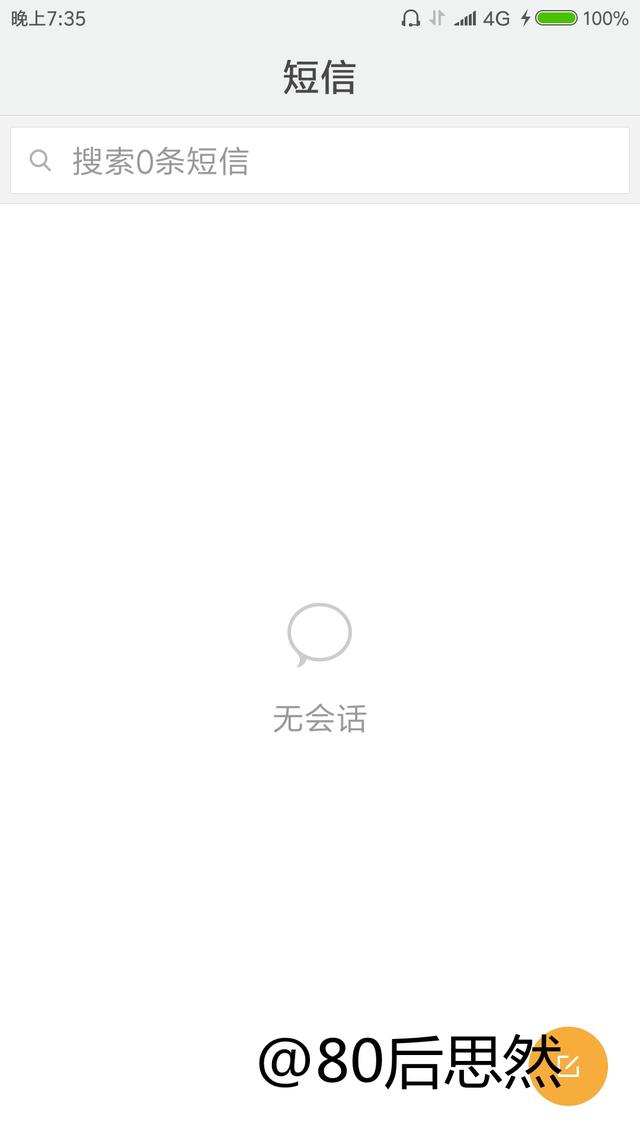This screenshot has height=1138, width=640.
Task: Tap the search box for messages
Action: pos(319,160)
